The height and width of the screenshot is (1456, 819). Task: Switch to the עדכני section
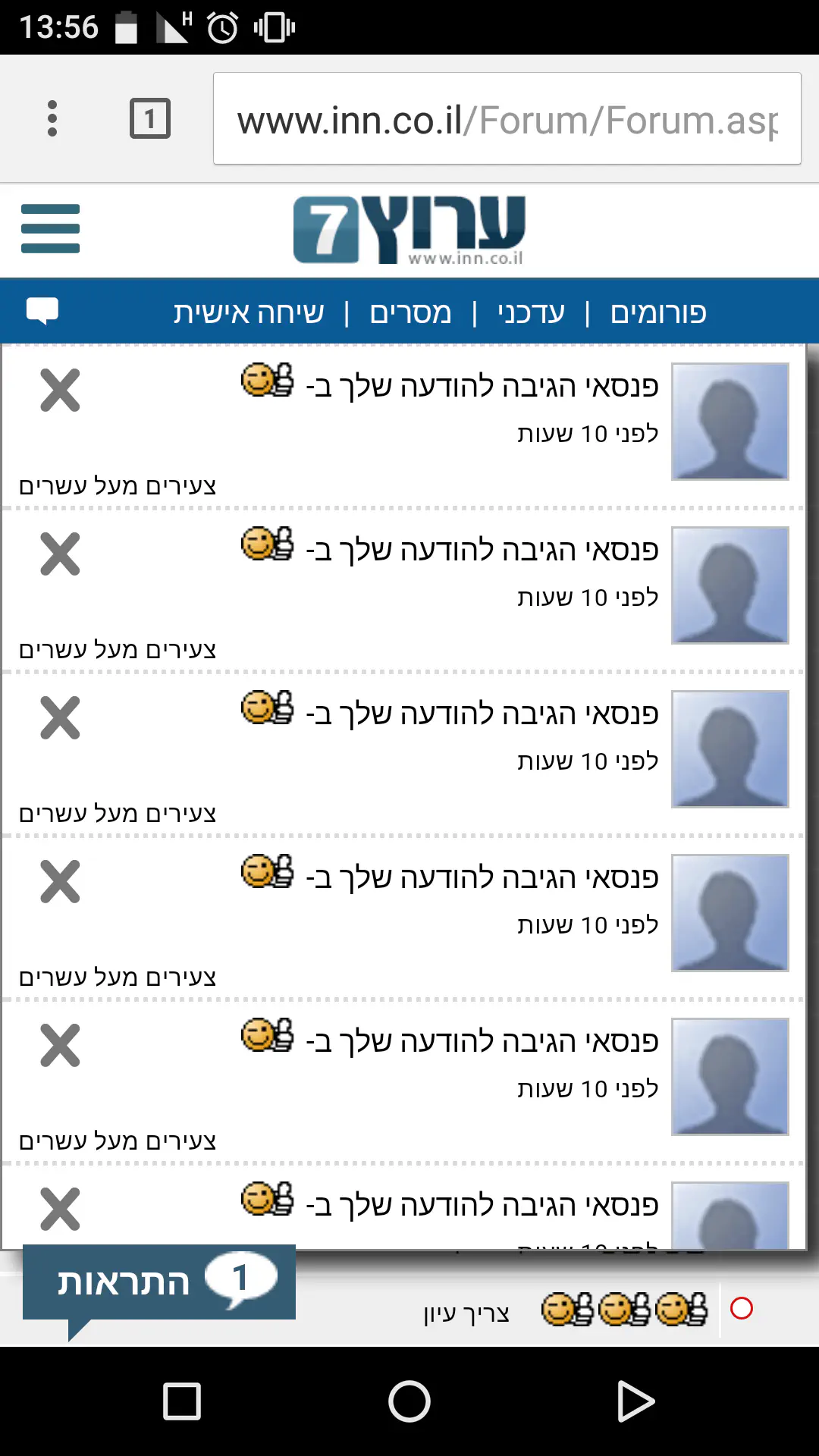[531, 312]
